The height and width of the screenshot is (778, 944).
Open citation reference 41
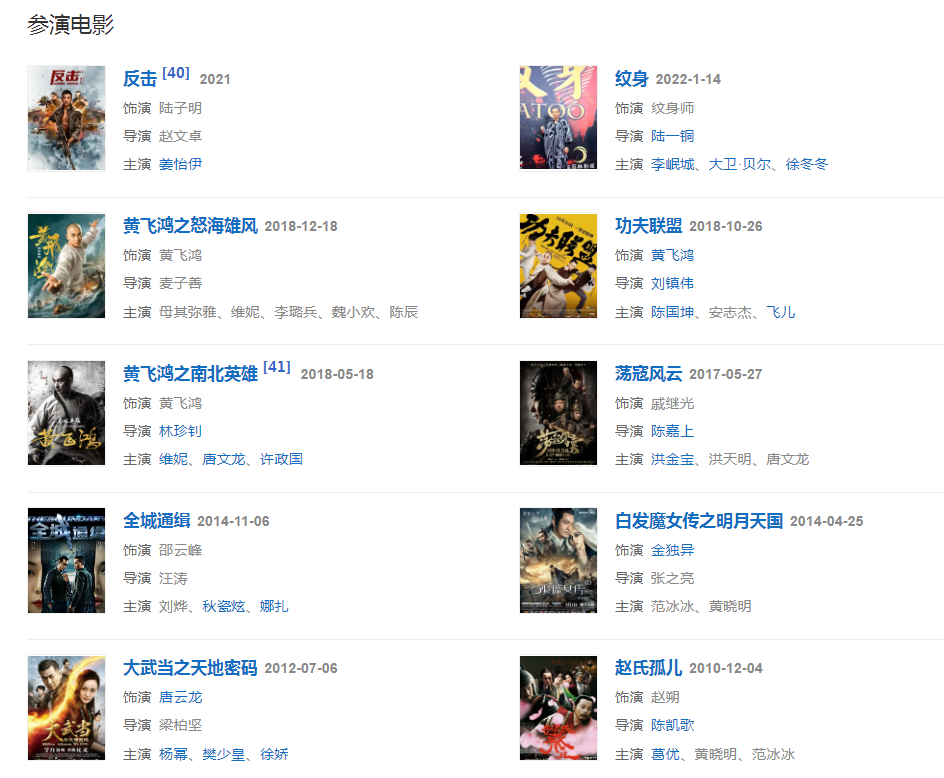(x=277, y=368)
